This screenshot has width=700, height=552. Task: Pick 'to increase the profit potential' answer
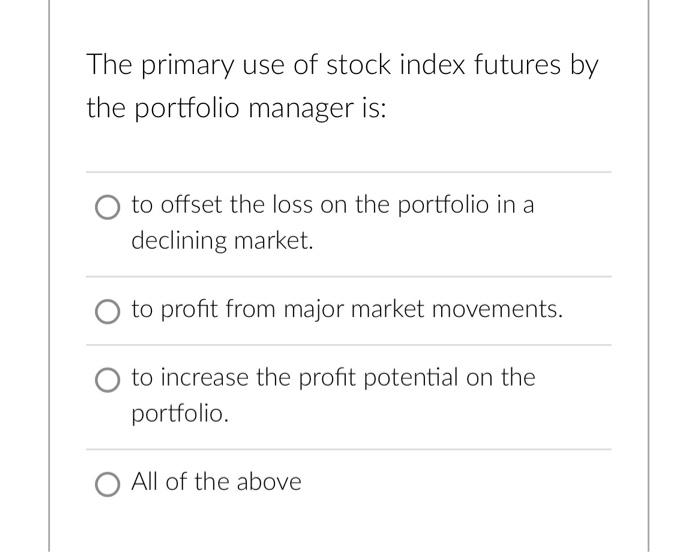[107, 379]
